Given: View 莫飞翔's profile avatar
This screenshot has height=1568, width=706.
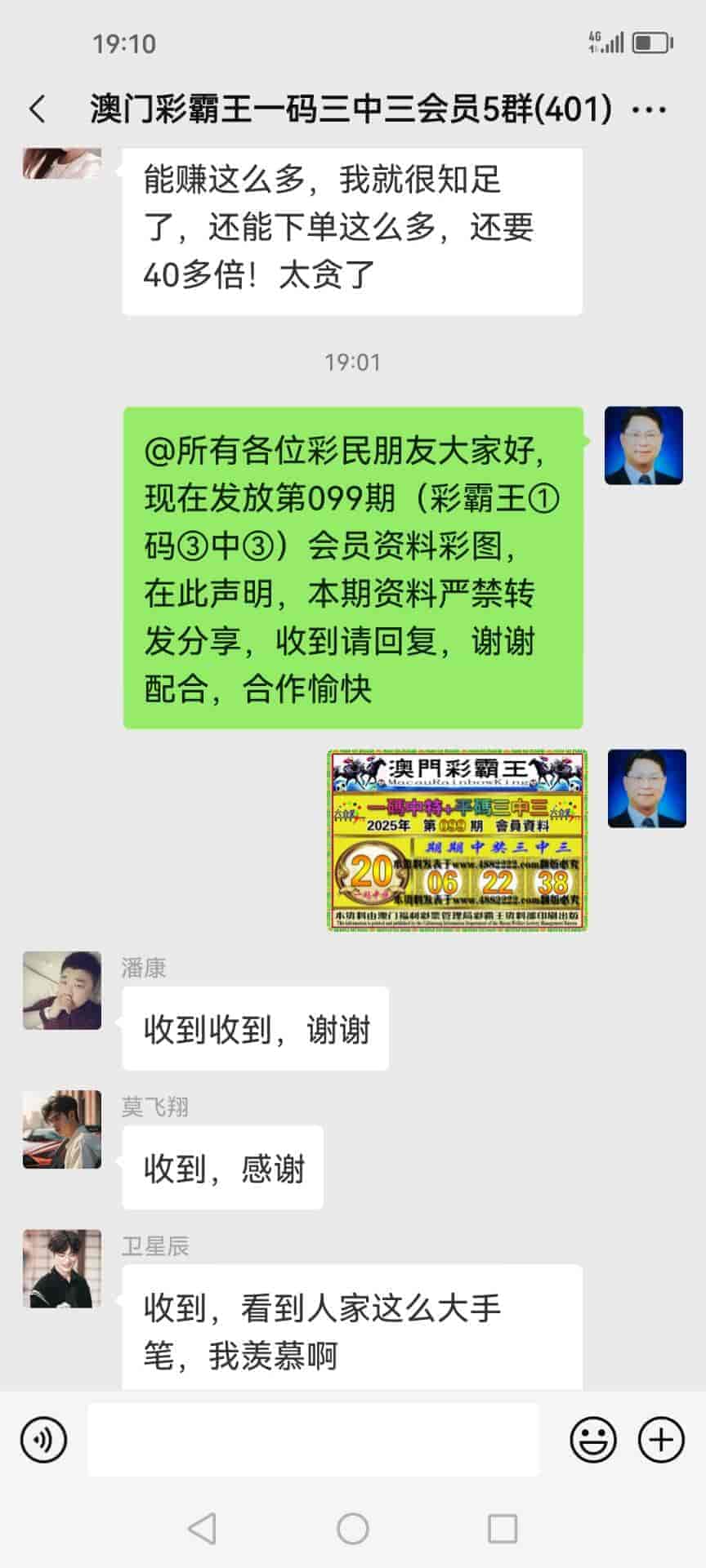Looking at the screenshot, I should click(62, 1129).
